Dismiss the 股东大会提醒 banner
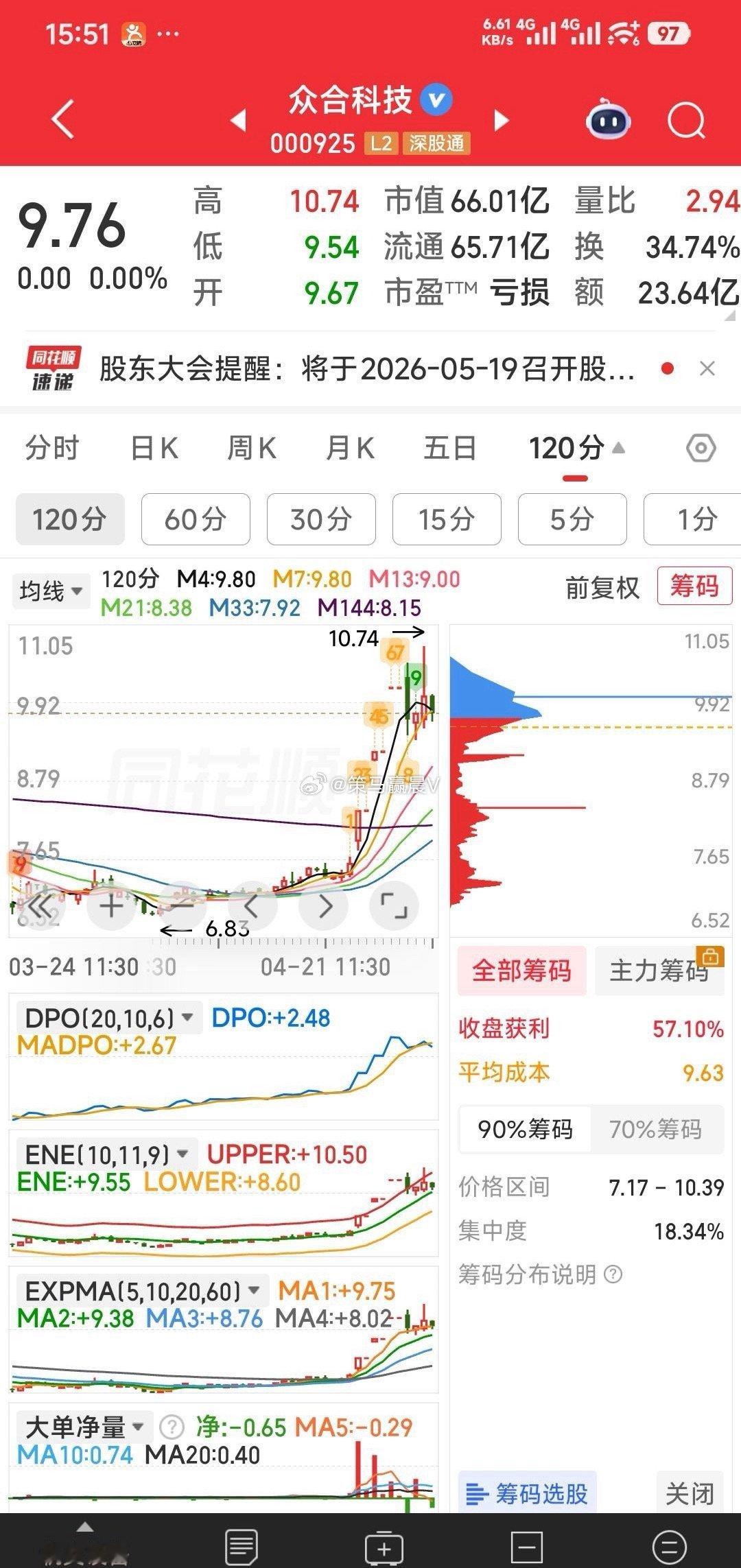Viewport: 741px width, 1568px height. pyautogui.click(x=707, y=369)
